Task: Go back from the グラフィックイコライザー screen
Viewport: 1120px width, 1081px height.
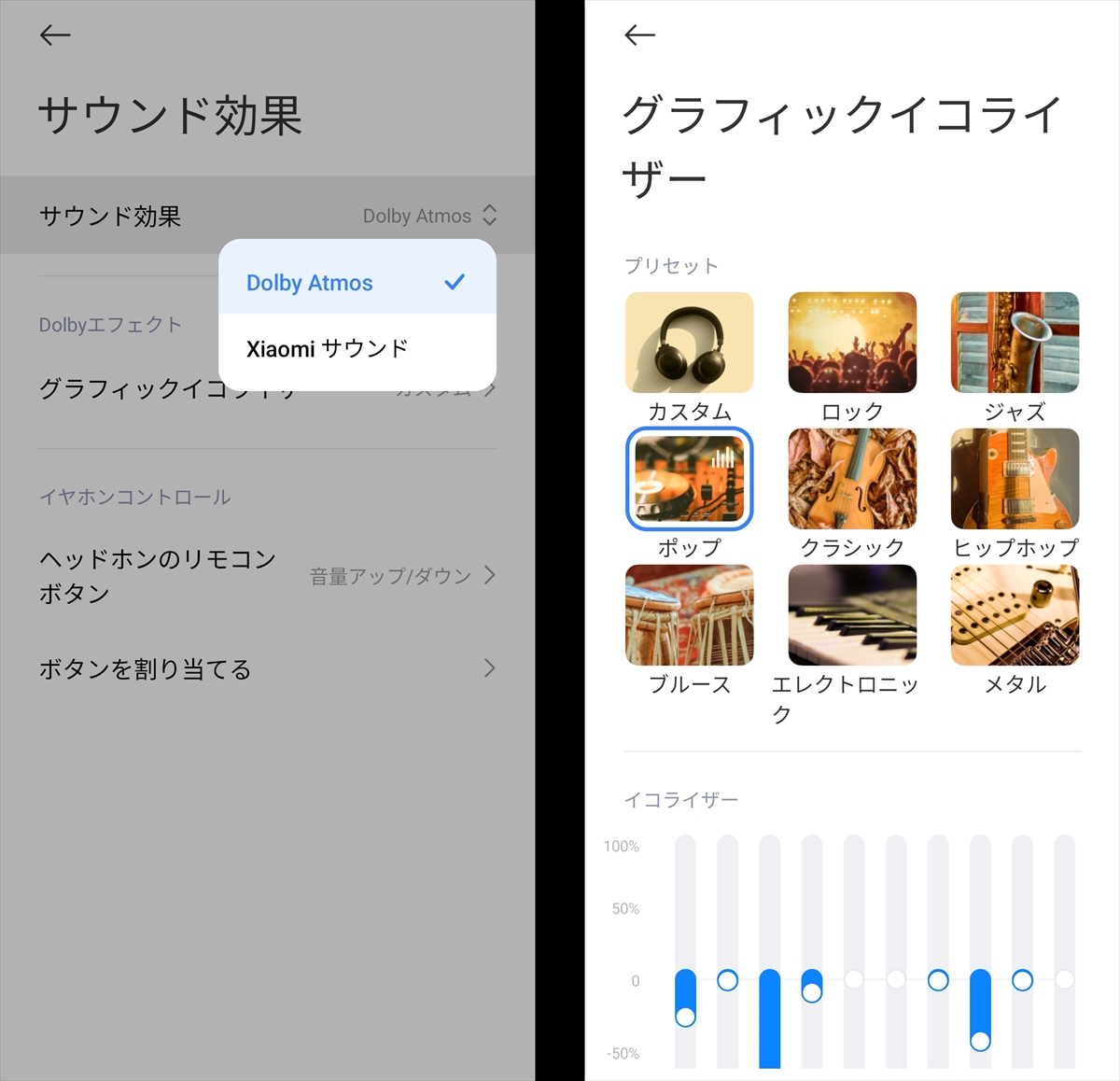Action: [x=639, y=35]
